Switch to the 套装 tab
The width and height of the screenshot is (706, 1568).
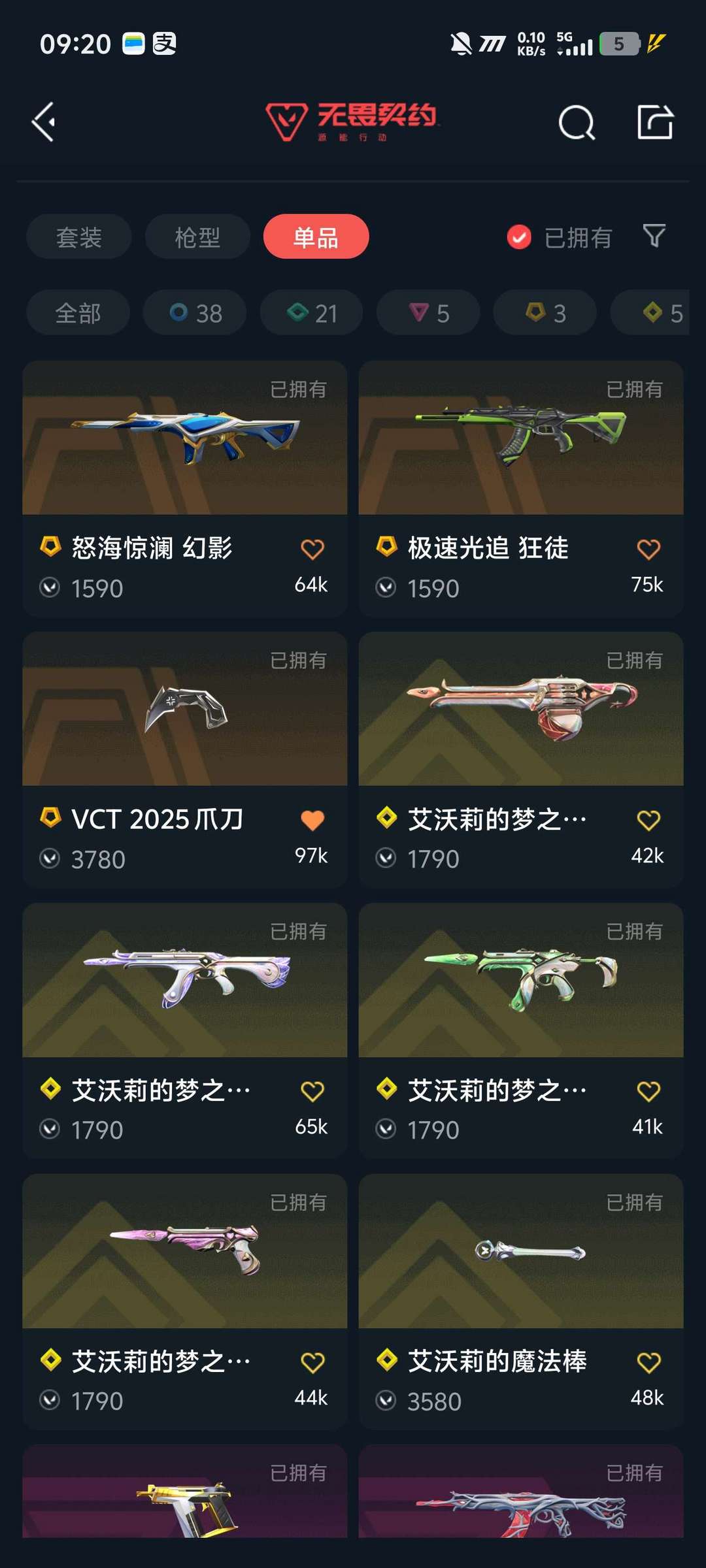[79, 237]
